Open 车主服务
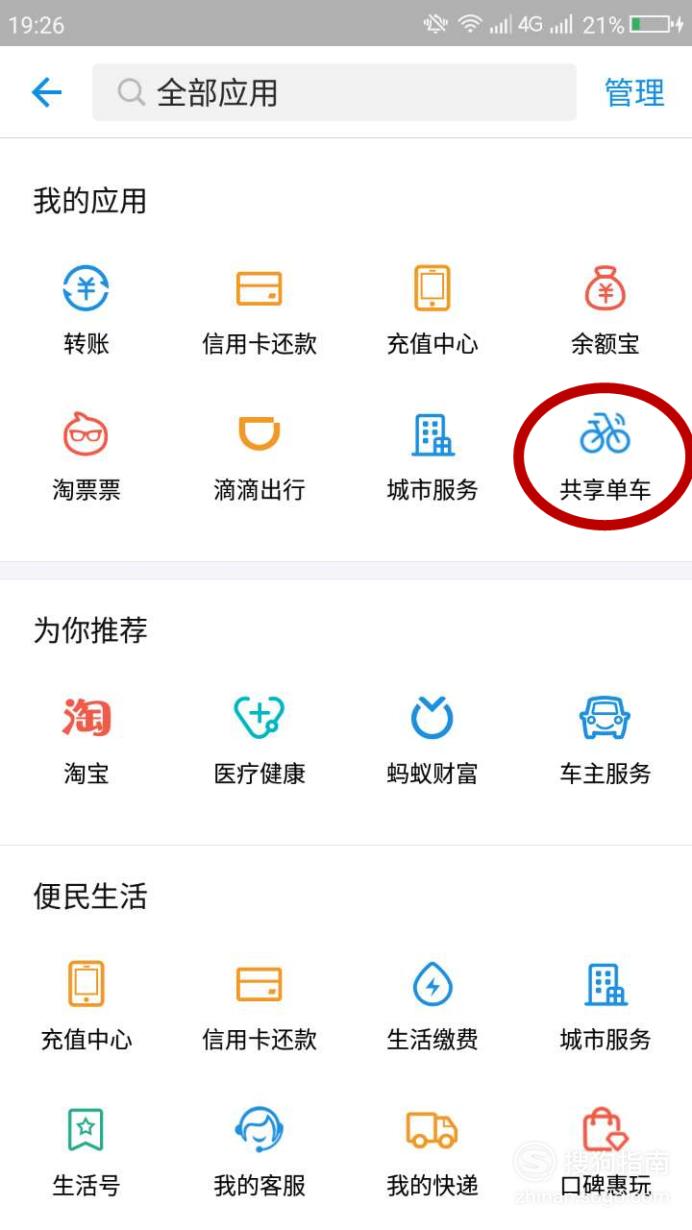Screen dimensions: 692x1230 coord(605,741)
